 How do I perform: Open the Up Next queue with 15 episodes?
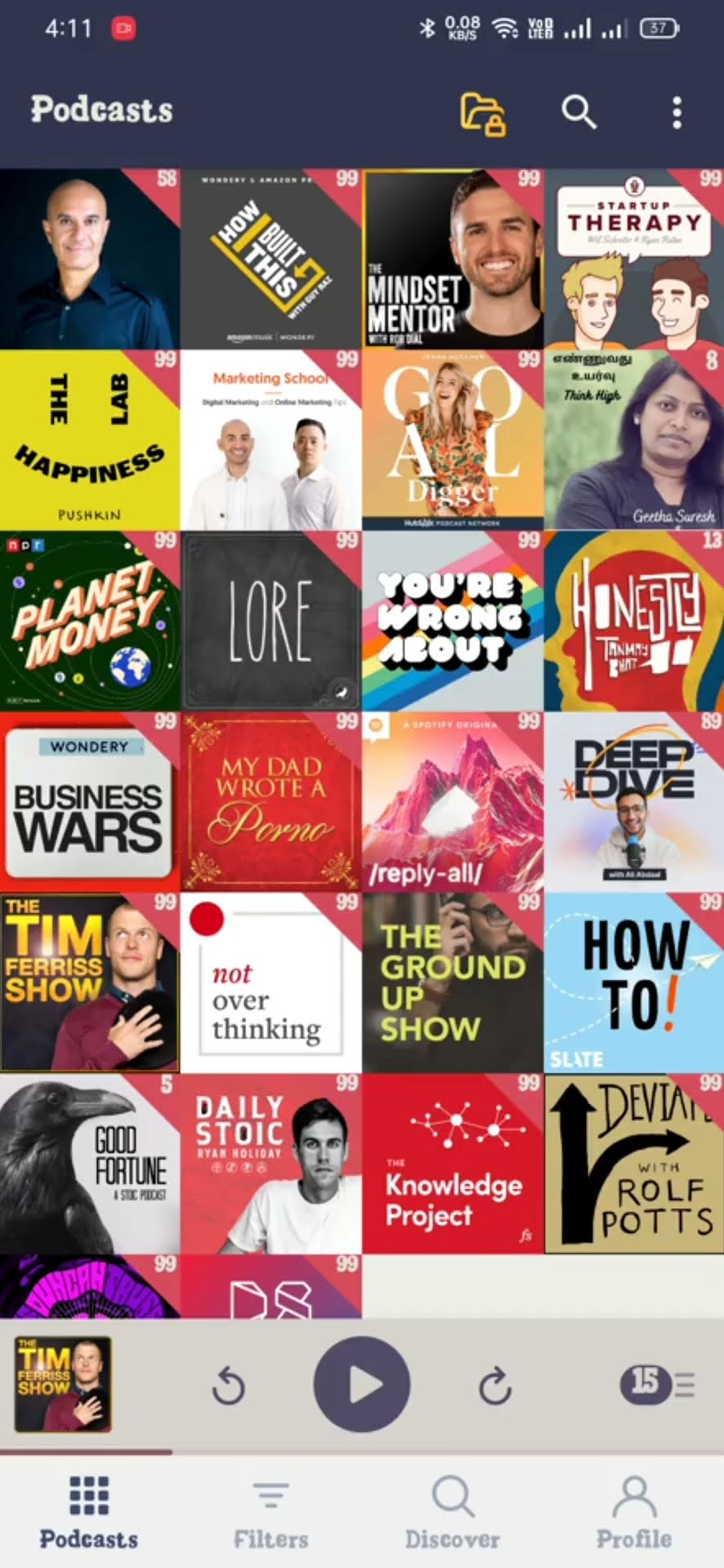(x=657, y=1383)
